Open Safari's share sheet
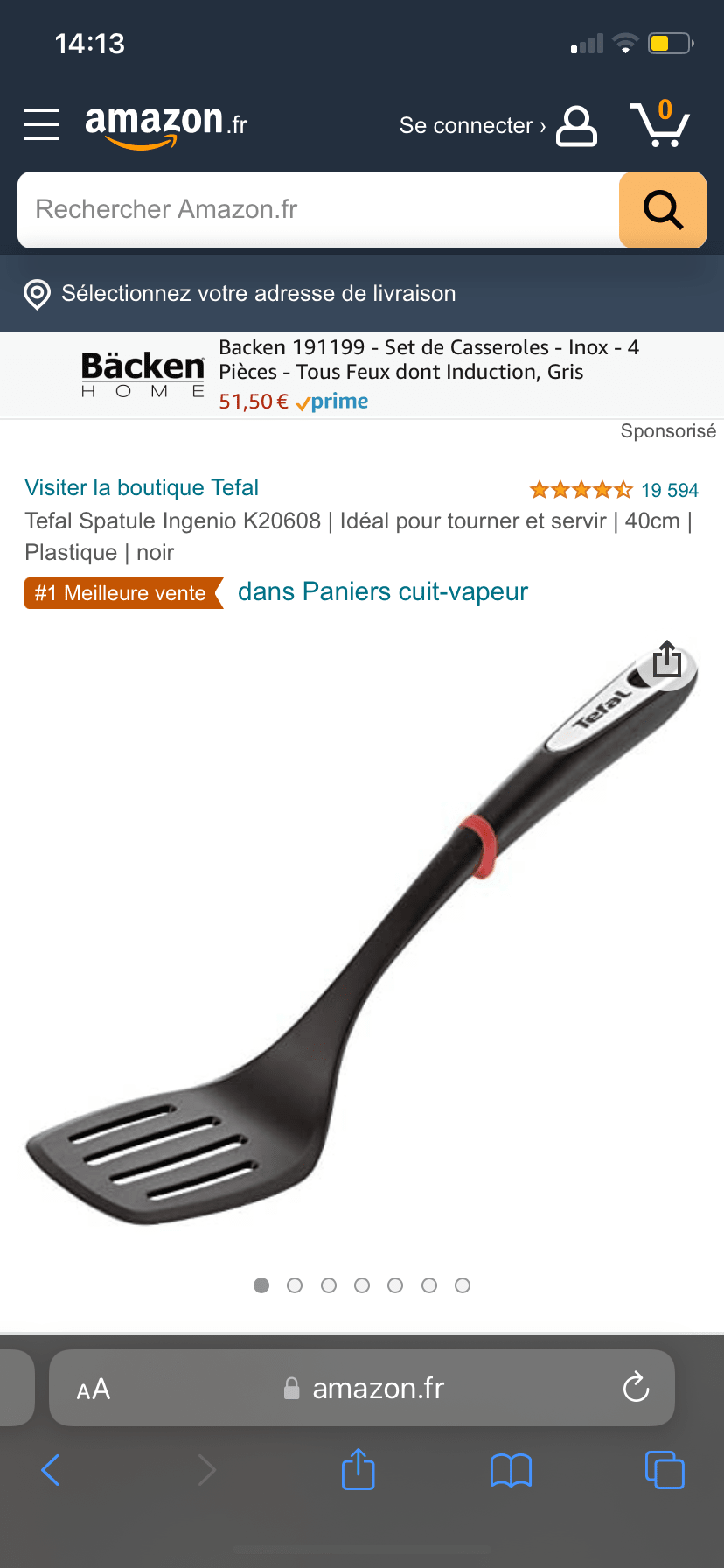 [358, 1470]
